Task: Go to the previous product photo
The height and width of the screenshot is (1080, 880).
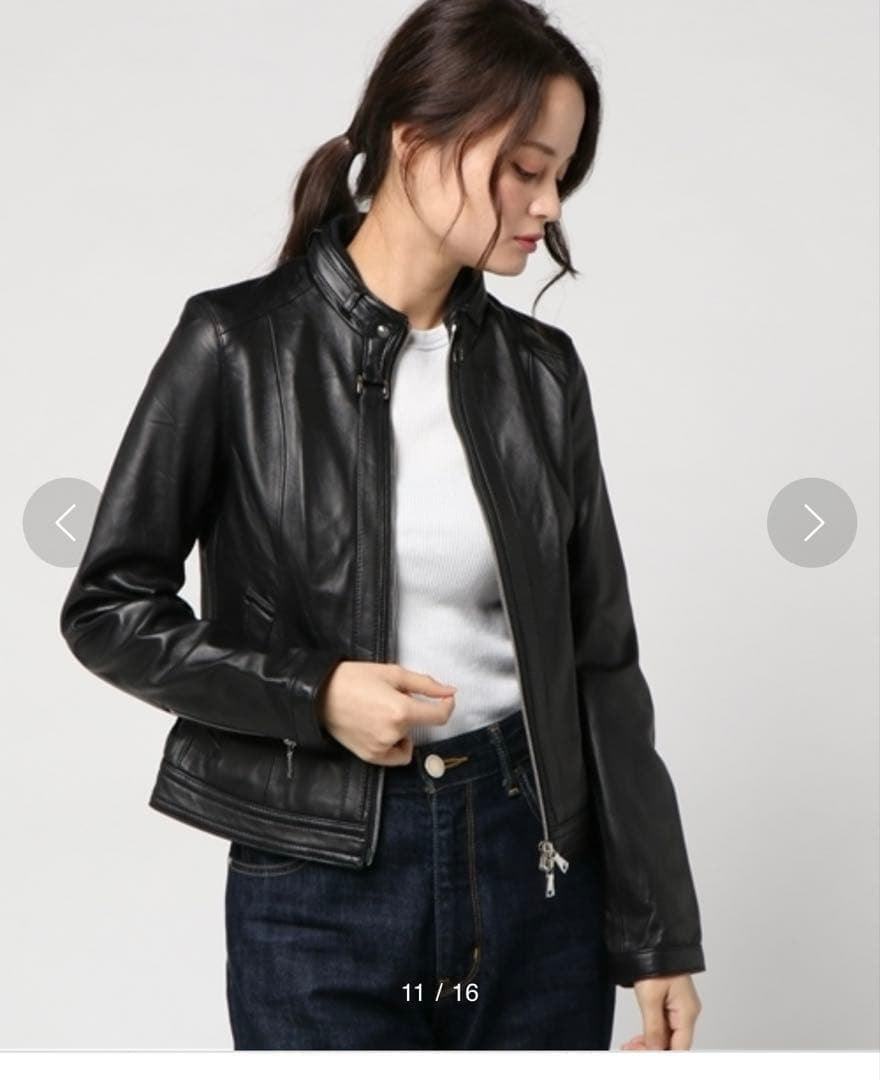Action: click(66, 523)
